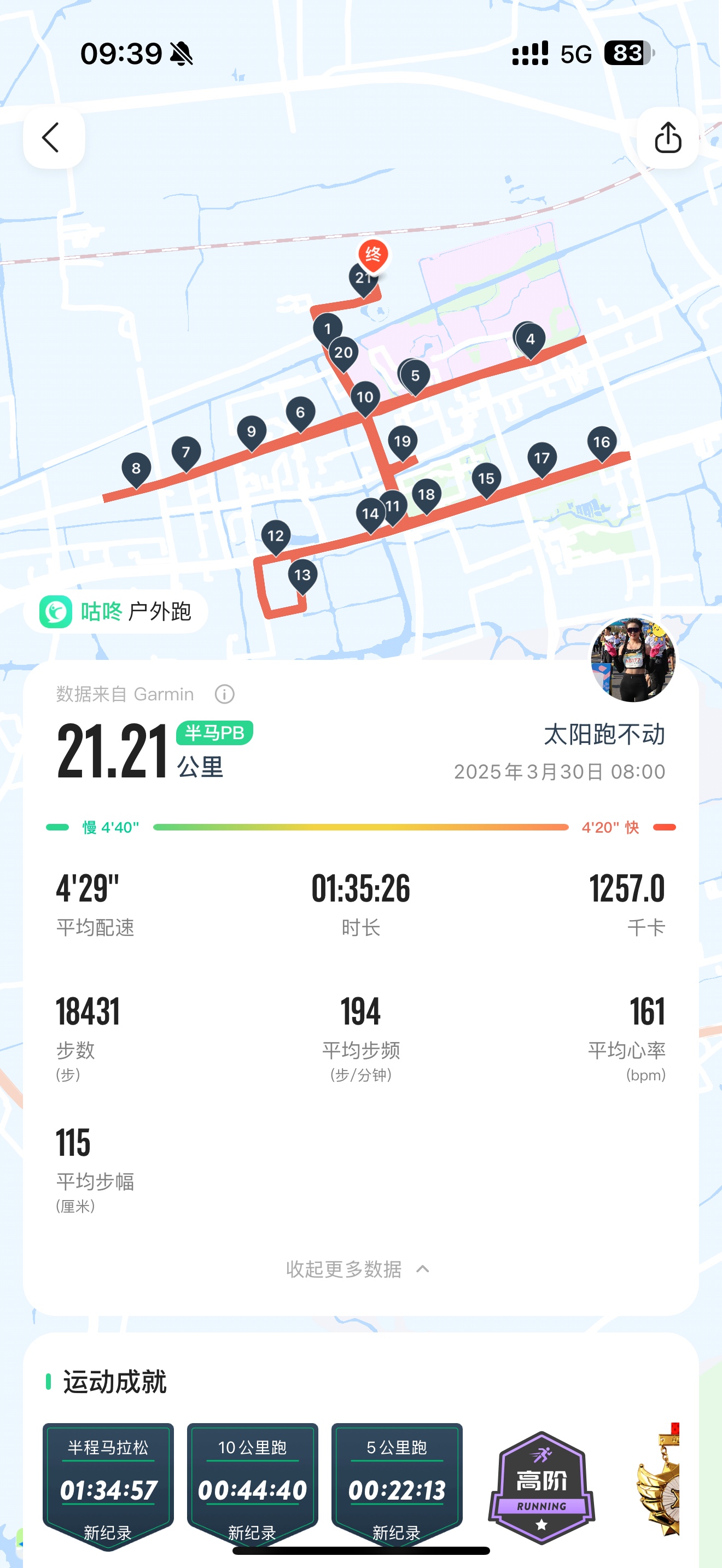722x1568 pixels.
Task: Collapse extra data via 收起更多数据
Action: (358, 1269)
